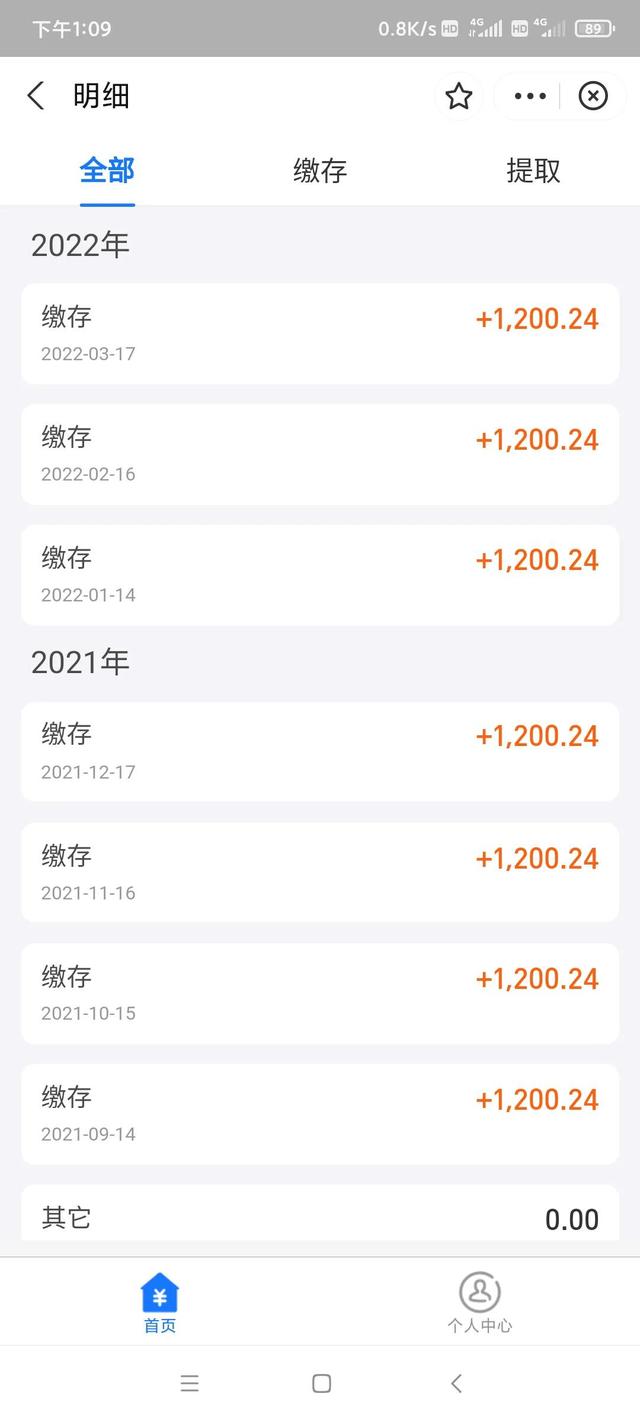Tap the system home button
Image resolution: width=640 pixels, height=1422 pixels.
point(321,1384)
